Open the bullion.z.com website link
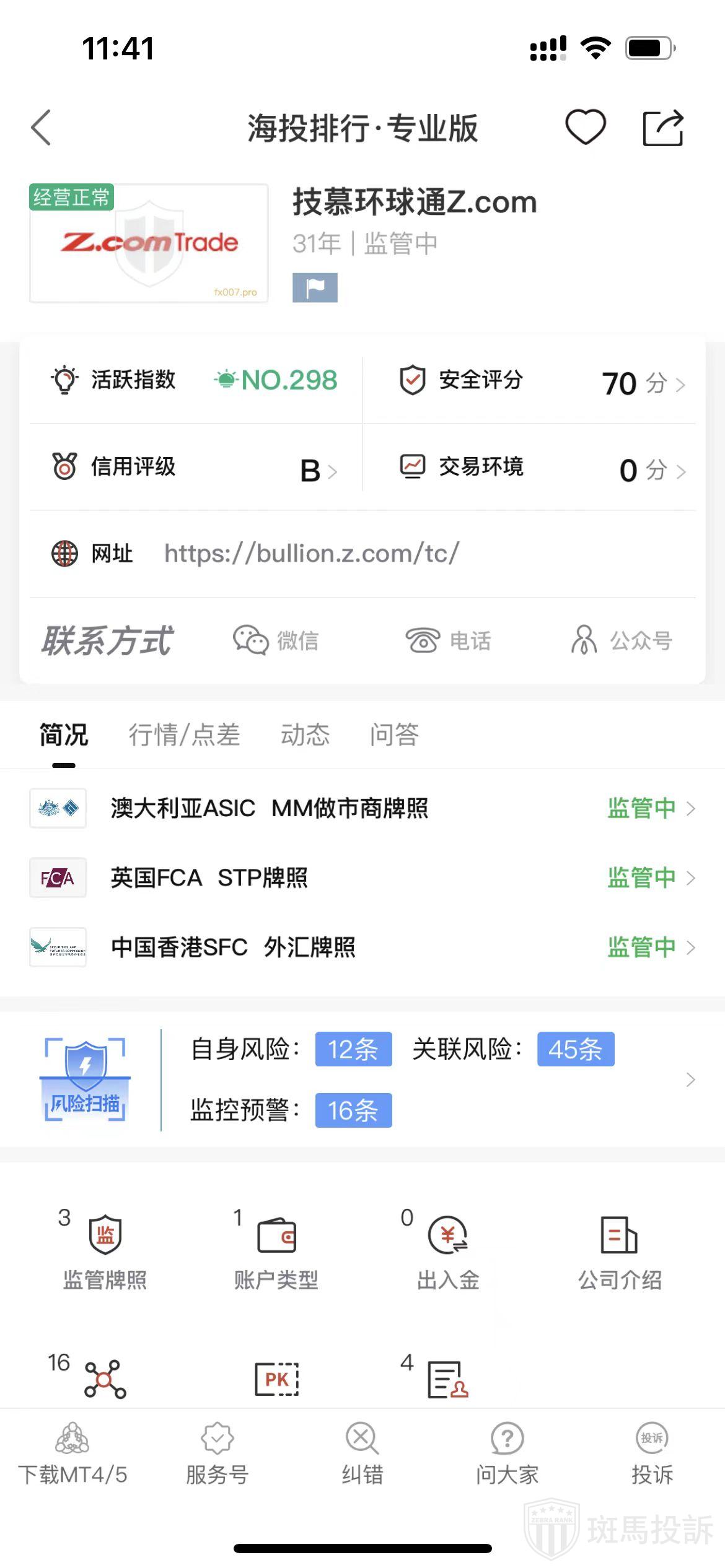The height and width of the screenshot is (1568, 725). point(311,553)
